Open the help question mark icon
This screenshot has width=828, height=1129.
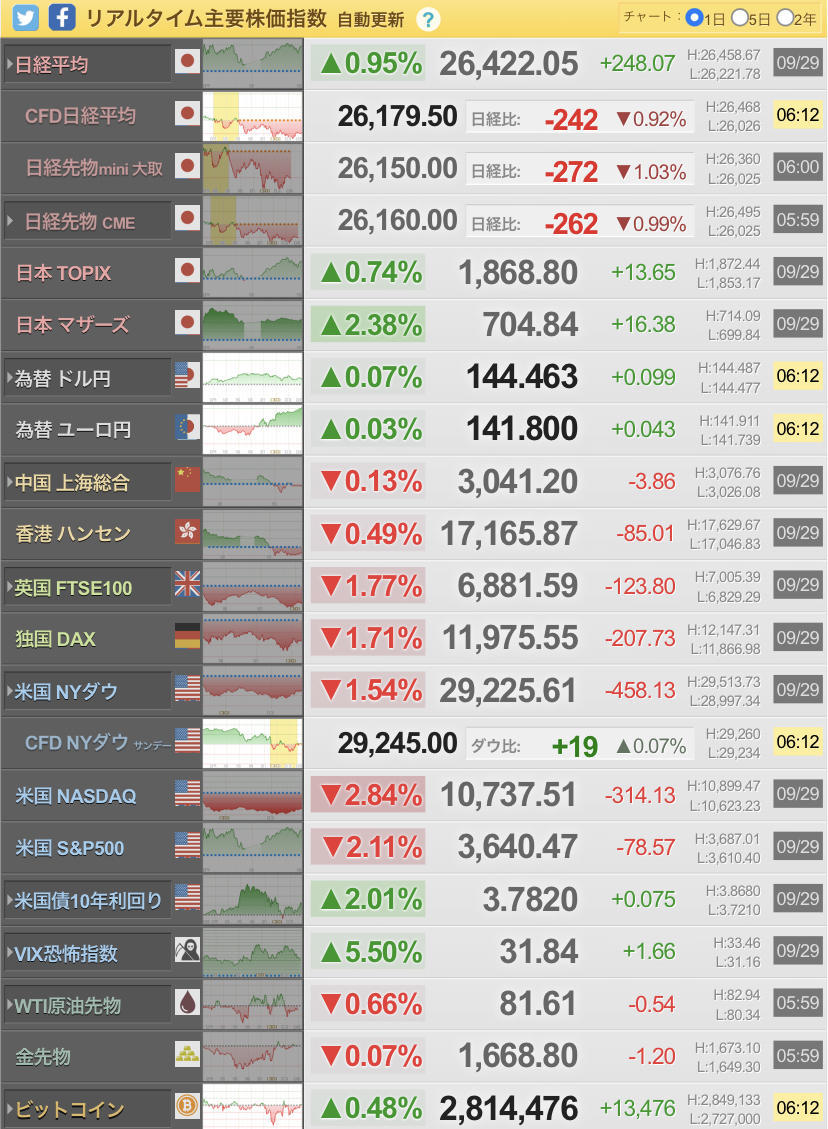click(x=427, y=19)
